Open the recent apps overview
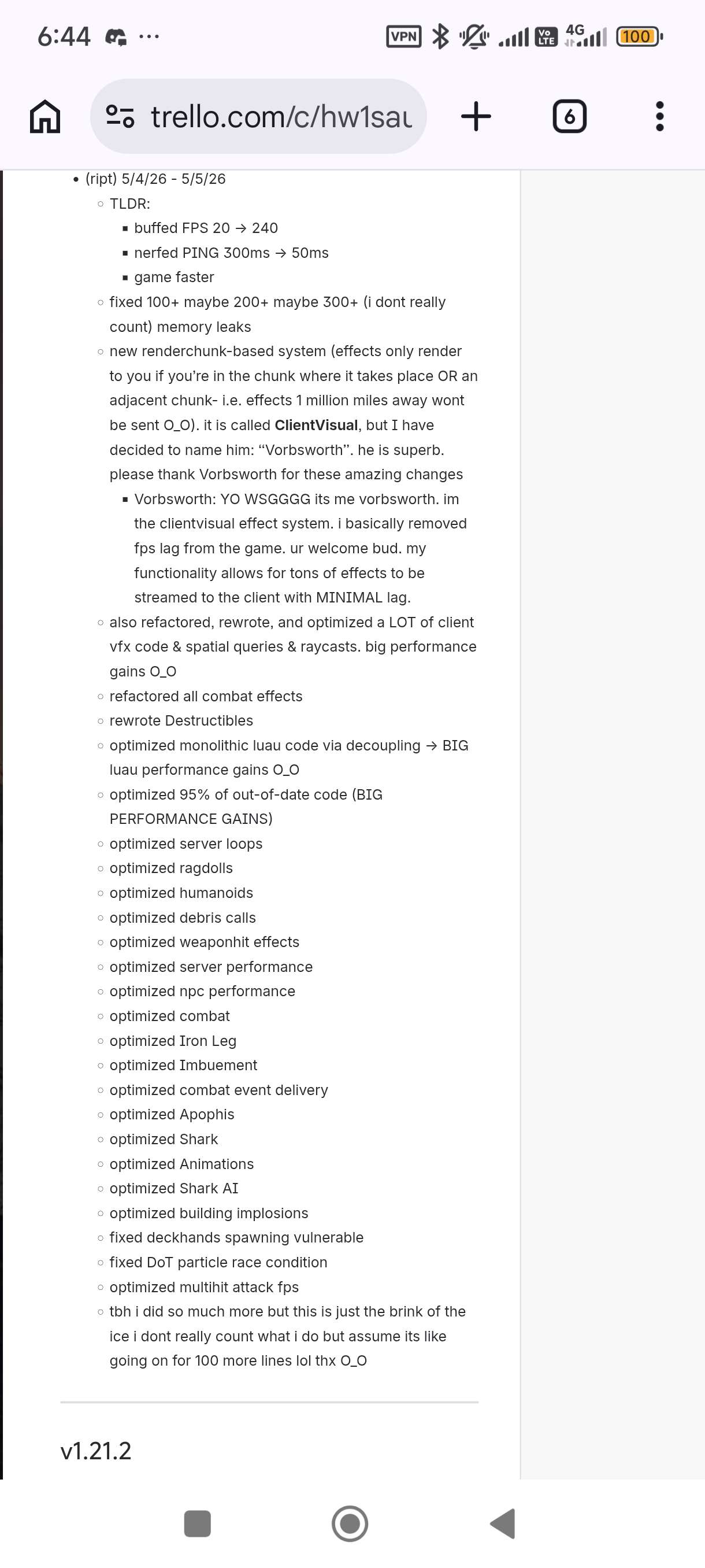The image size is (705, 1568). click(197, 1523)
